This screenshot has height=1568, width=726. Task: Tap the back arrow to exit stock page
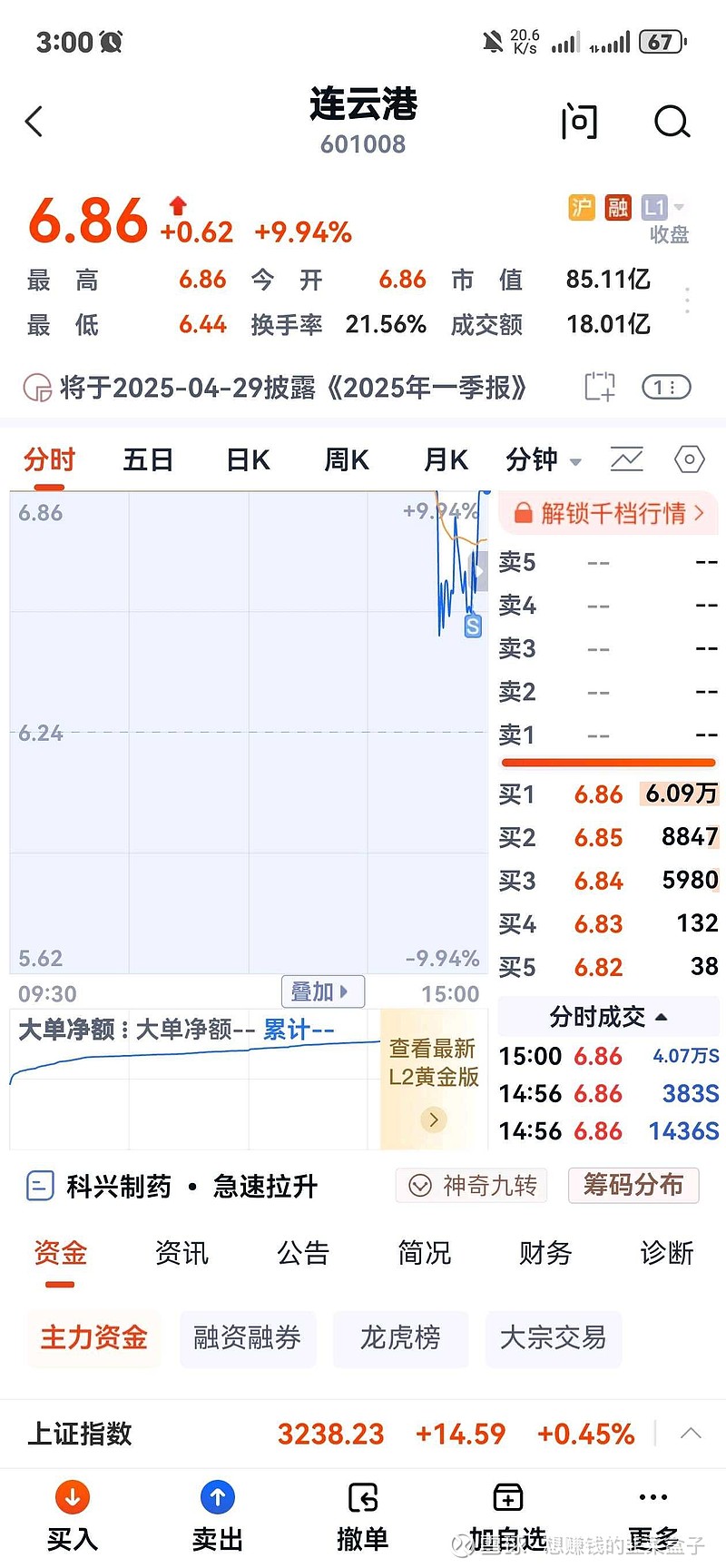pos(34,121)
